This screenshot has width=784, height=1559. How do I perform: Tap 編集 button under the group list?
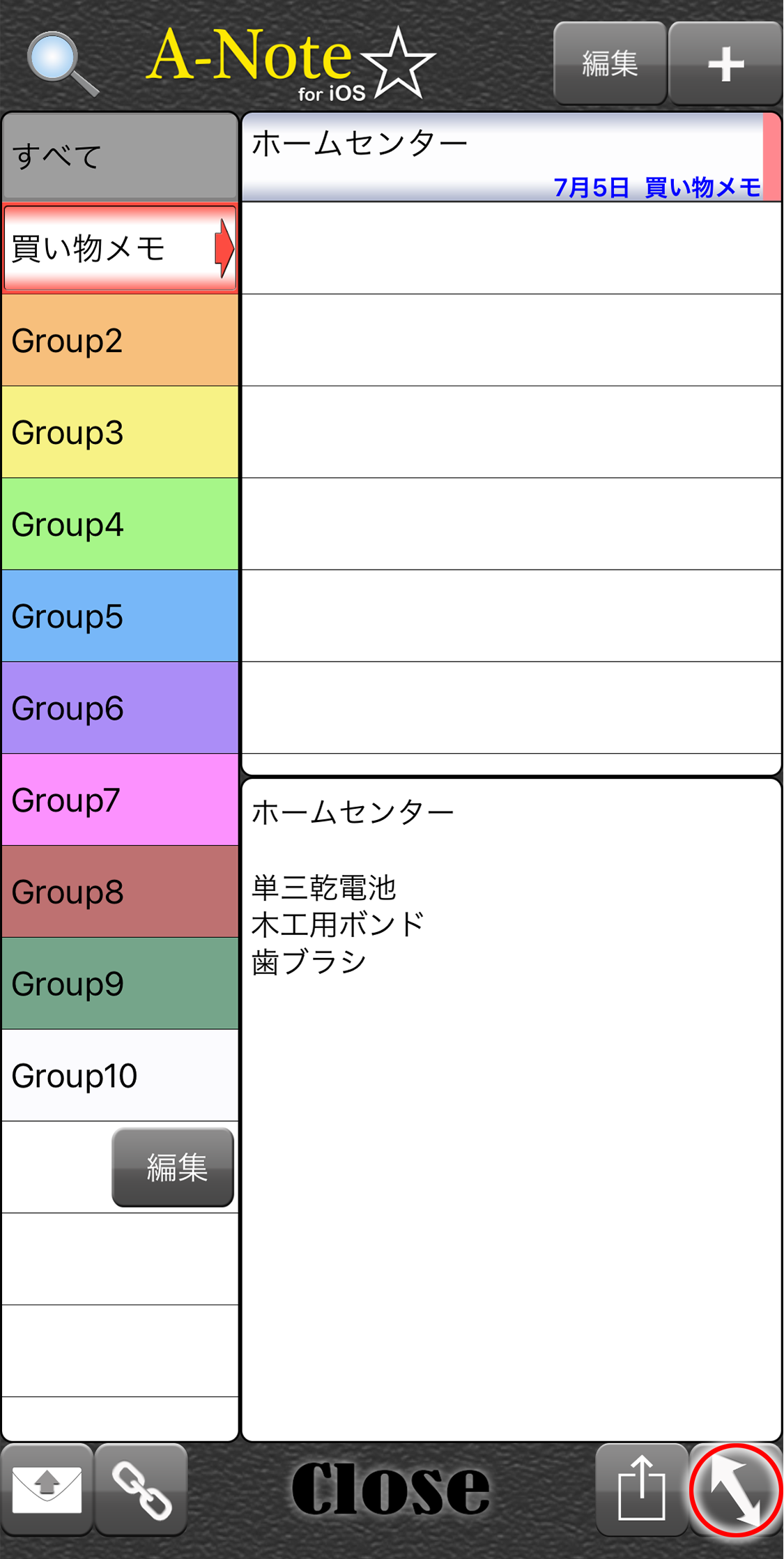coord(173,1167)
